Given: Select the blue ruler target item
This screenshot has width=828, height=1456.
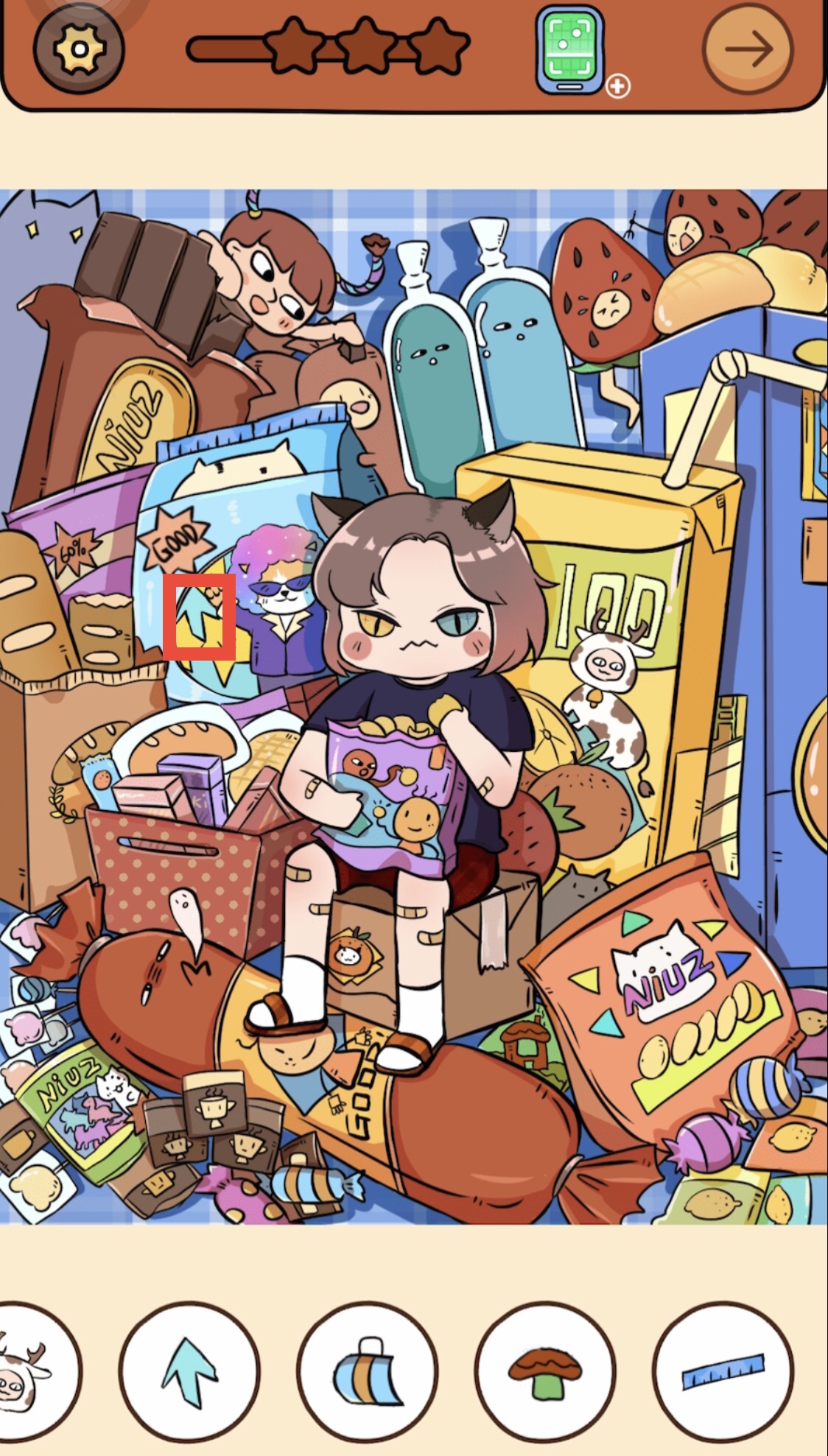Looking at the screenshot, I should [x=723, y=1371].
